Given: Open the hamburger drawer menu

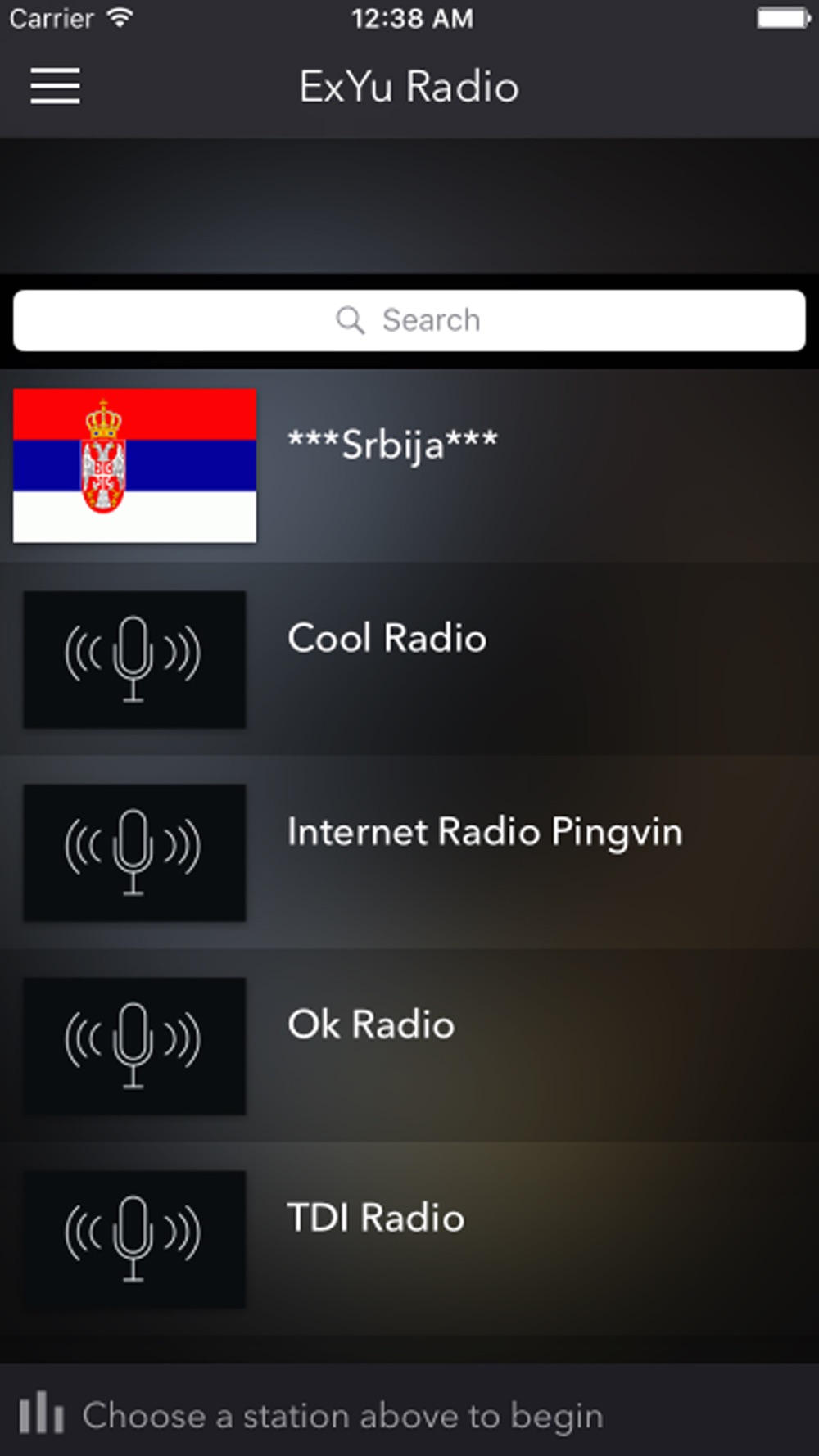Looking at the screenshot, I should (x=55, y=86).
